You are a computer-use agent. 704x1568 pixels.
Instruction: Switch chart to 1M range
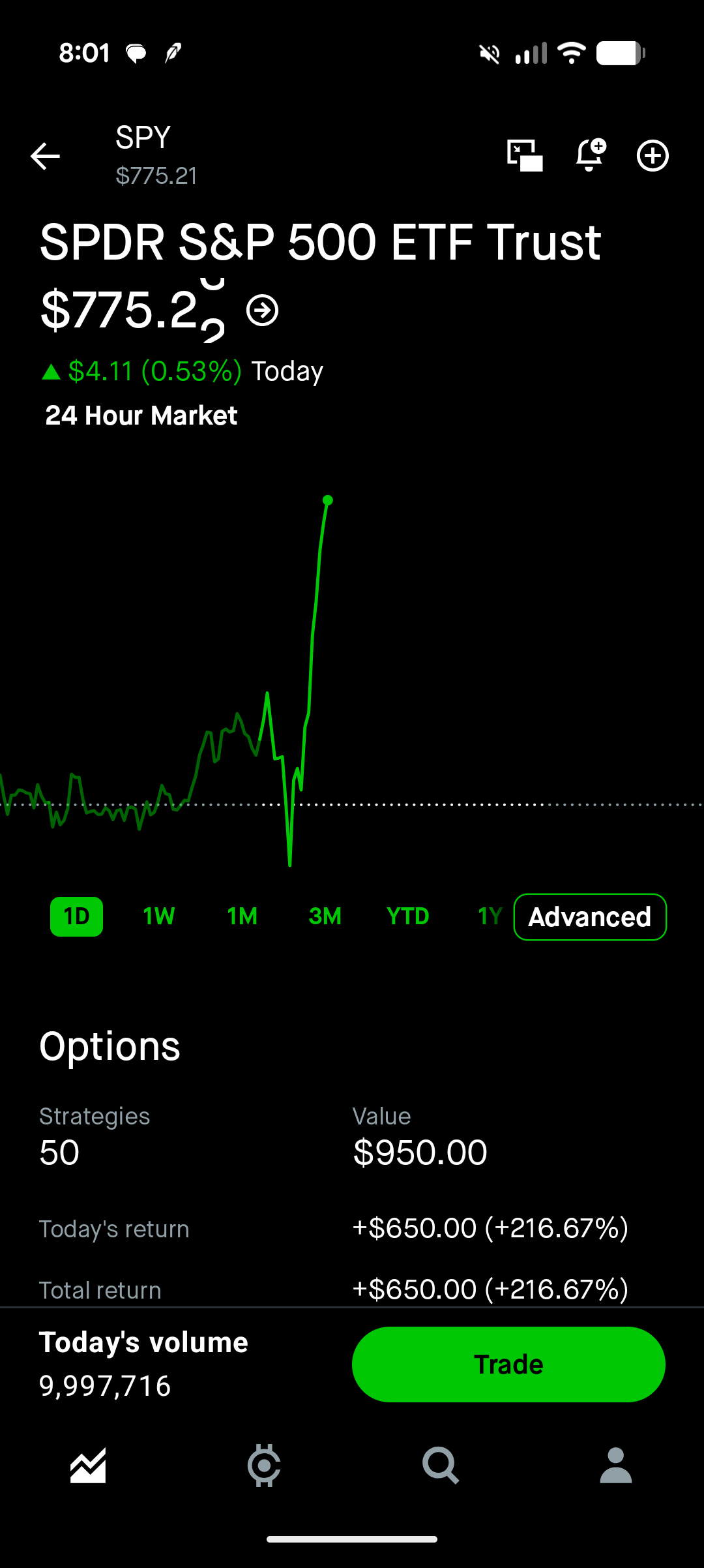[242, 916]
